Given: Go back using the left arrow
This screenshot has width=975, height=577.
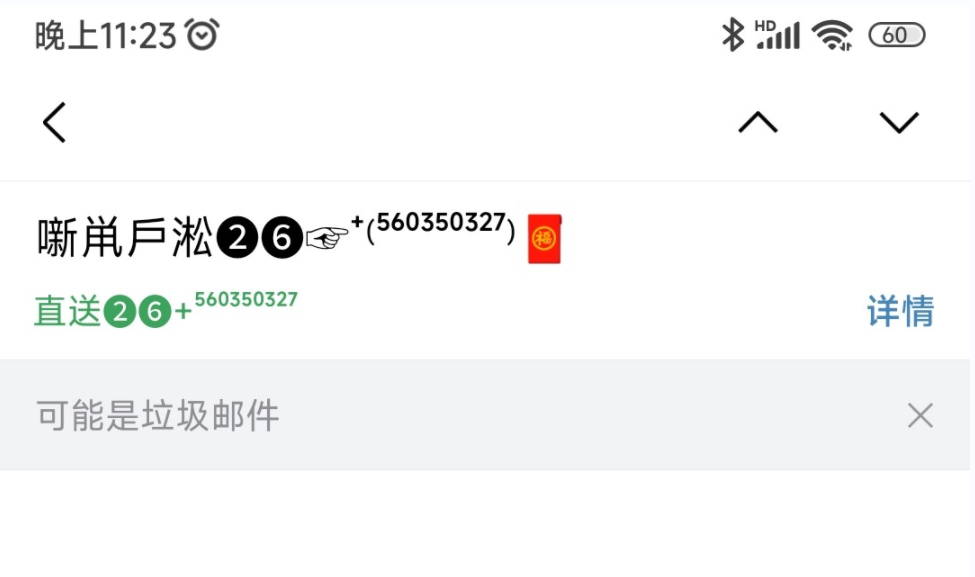Looking at the screenshot, I should (x=55, y=122).
